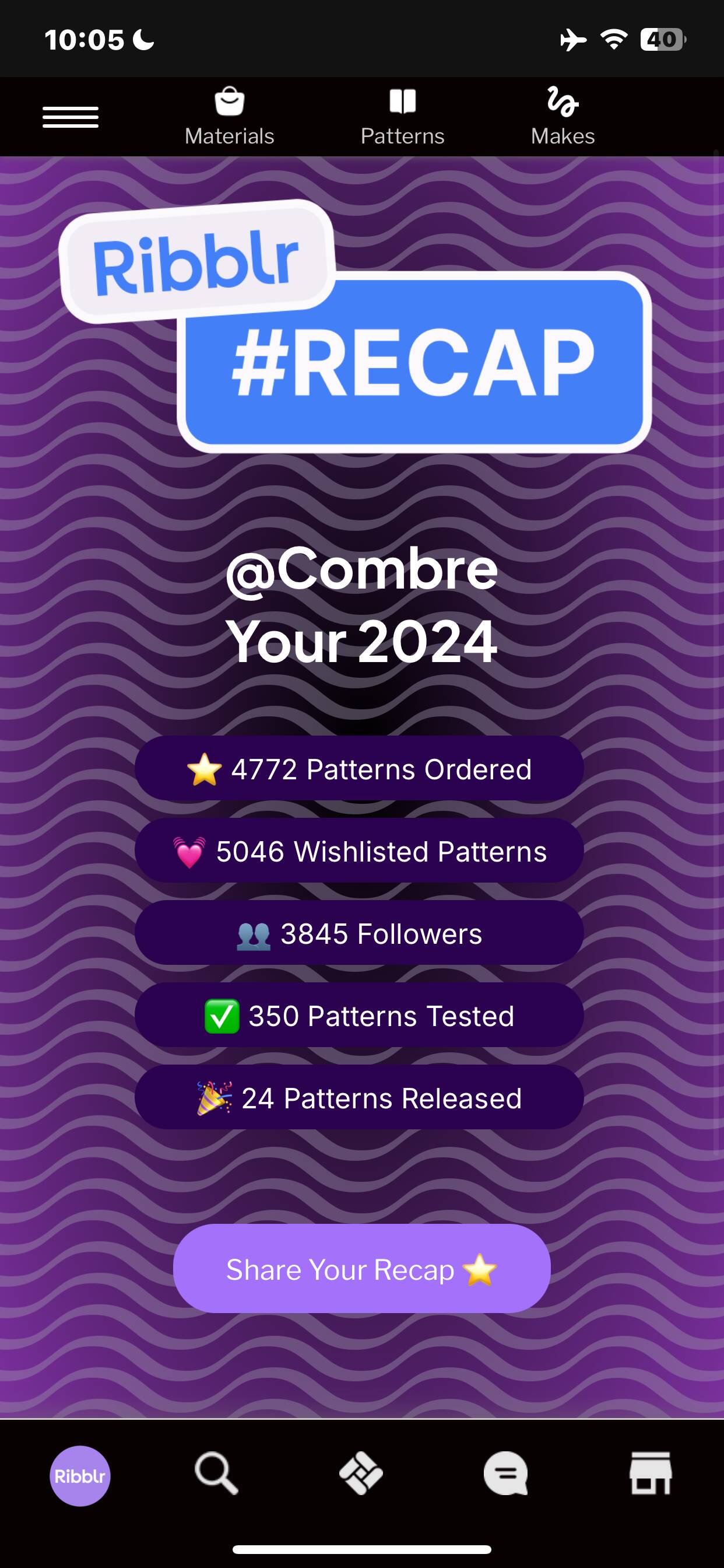Open the shop storefront tab

pos(651,1473)
